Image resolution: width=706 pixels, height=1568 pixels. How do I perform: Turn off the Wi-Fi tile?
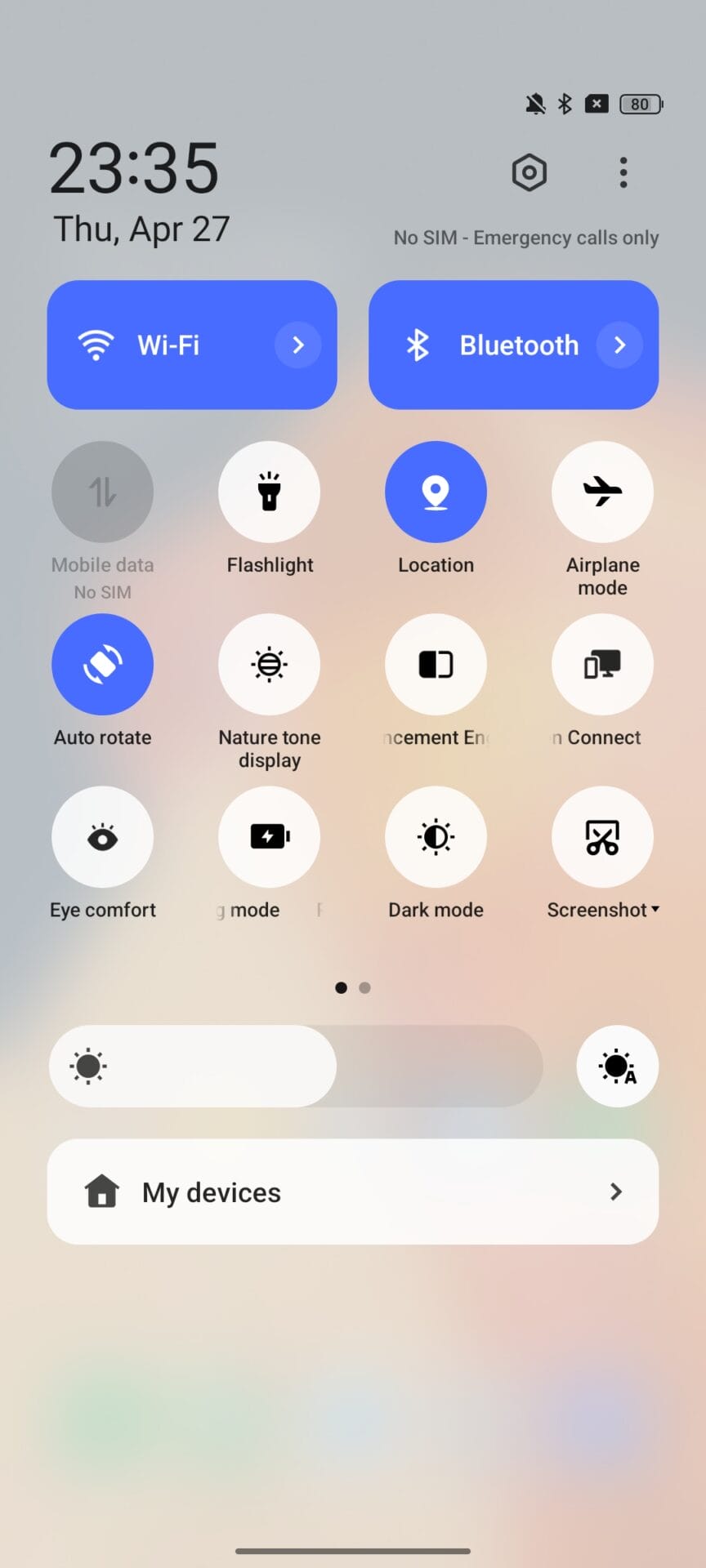(x=163, y=345)
